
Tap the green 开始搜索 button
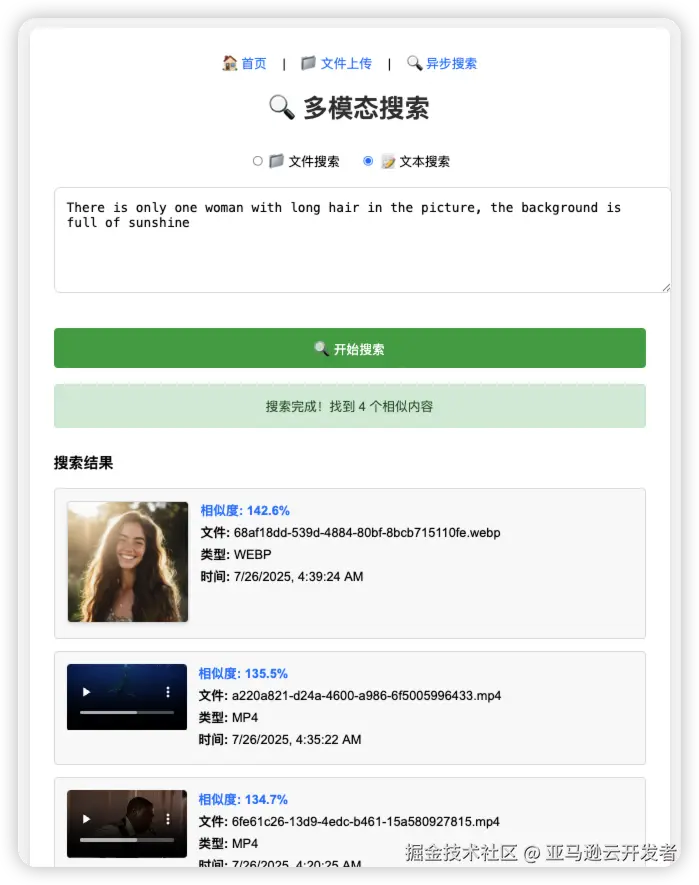[349, 348]
